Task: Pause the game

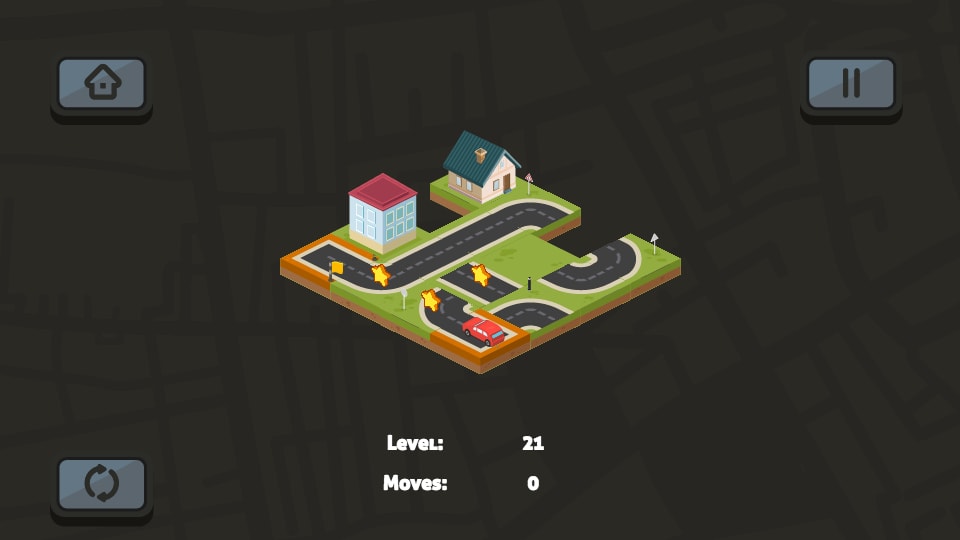Action: [x=851, y=83]
